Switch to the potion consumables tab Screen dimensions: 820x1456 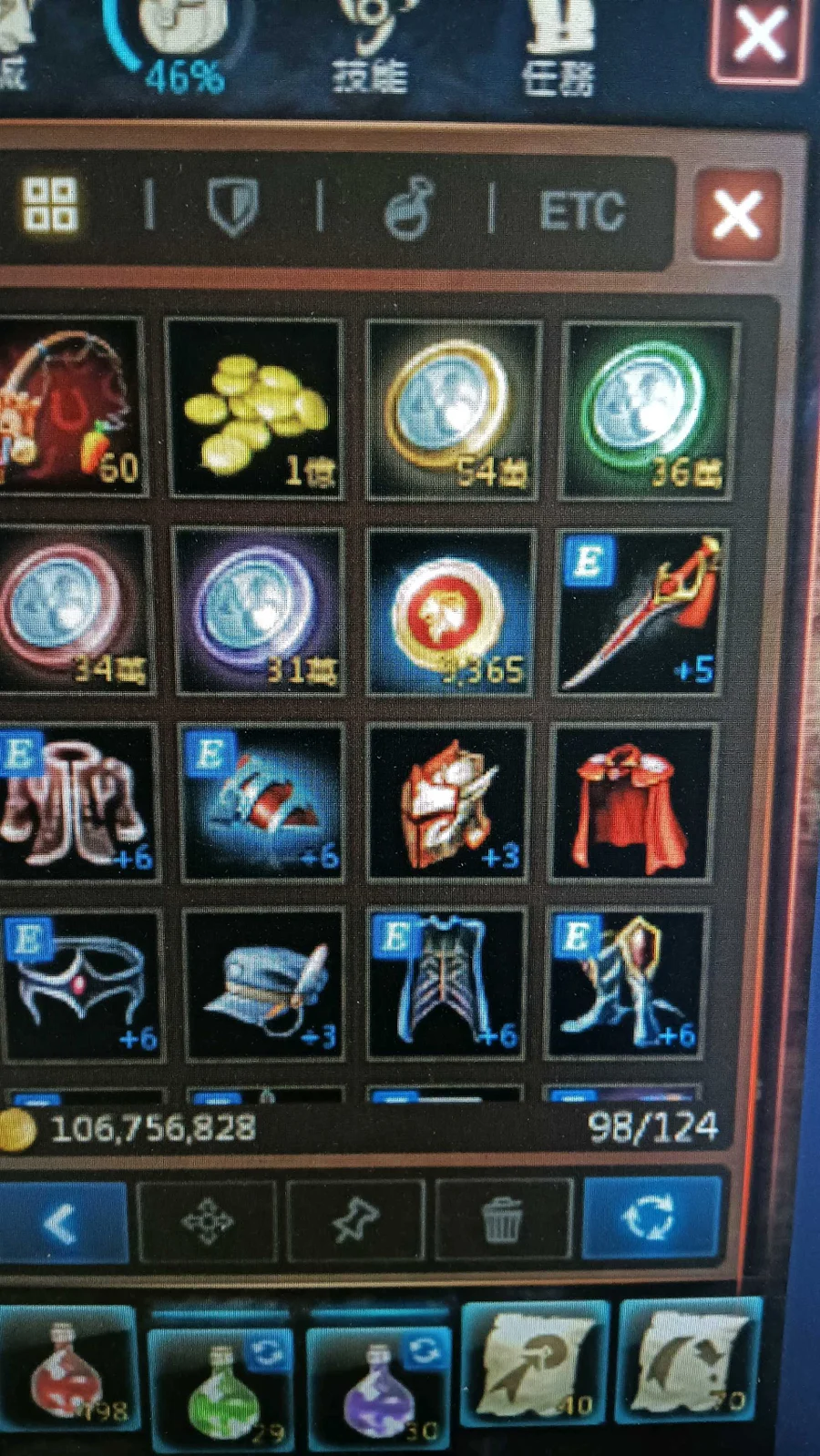[407, 209]
